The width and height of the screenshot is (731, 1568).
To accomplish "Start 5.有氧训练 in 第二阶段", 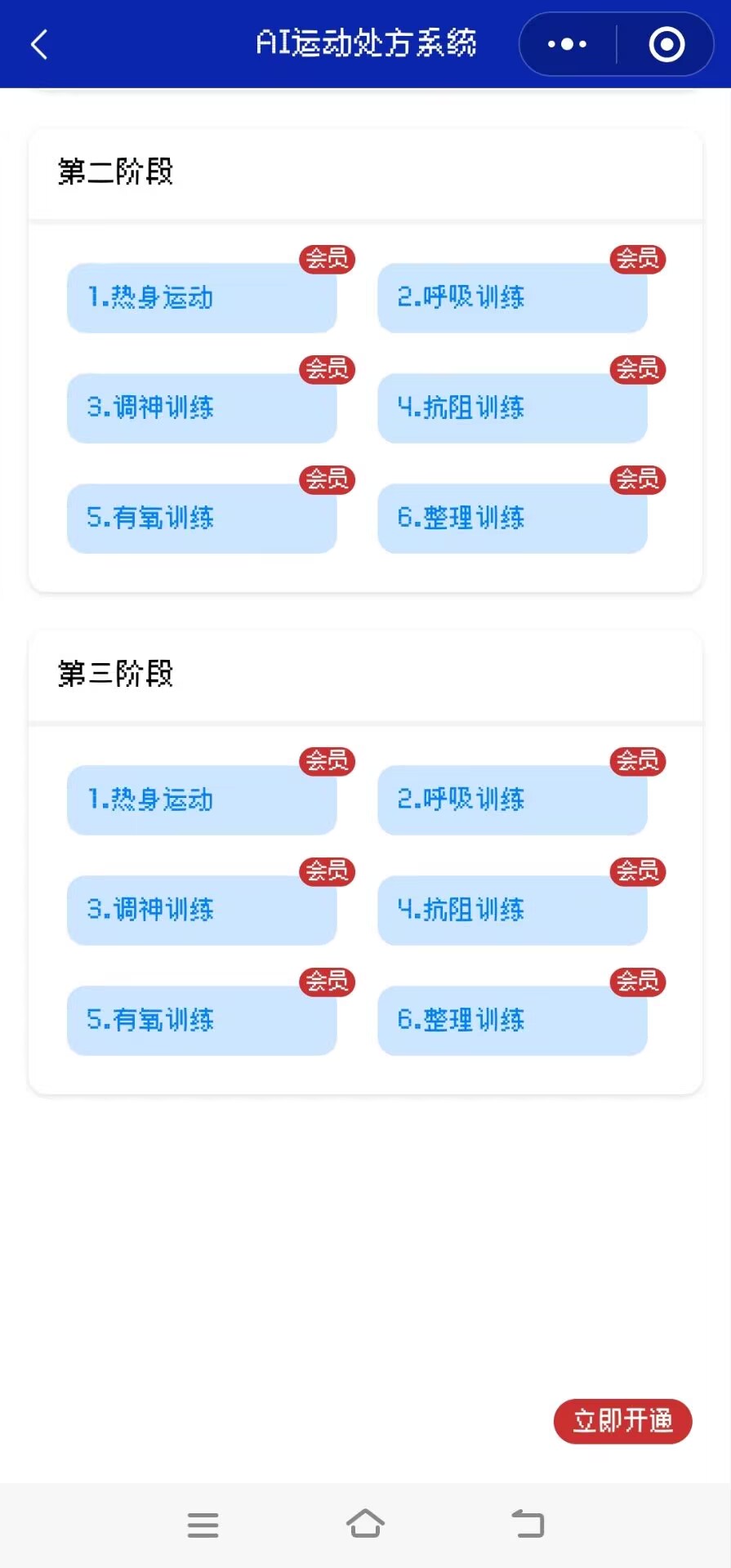I will (x=202, y=519).
